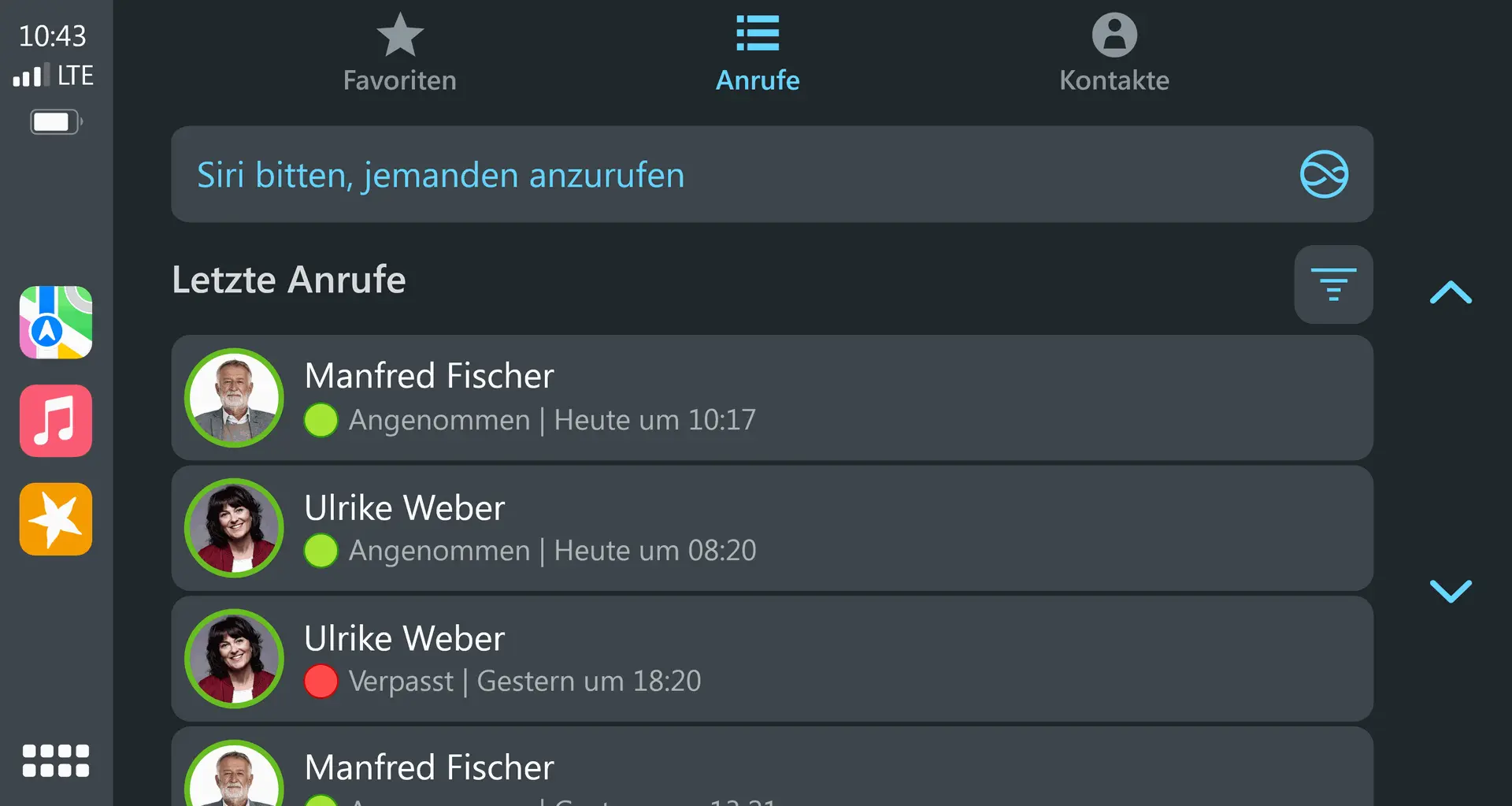Ask Siri to call someone
Screen dimensions: 1512x806
coord(772,174)
